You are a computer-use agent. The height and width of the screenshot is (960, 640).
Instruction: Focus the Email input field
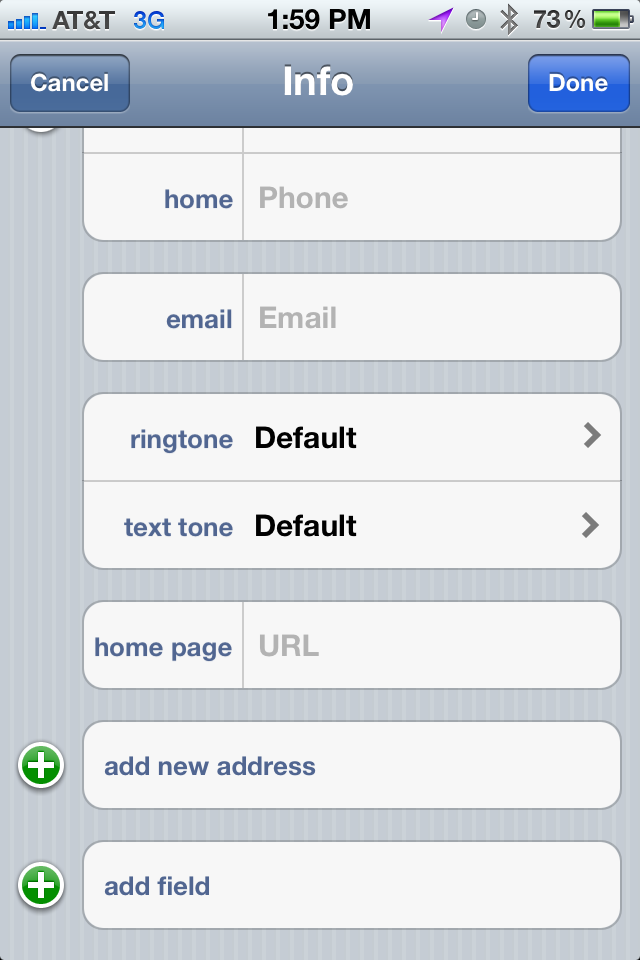point(430,319)
